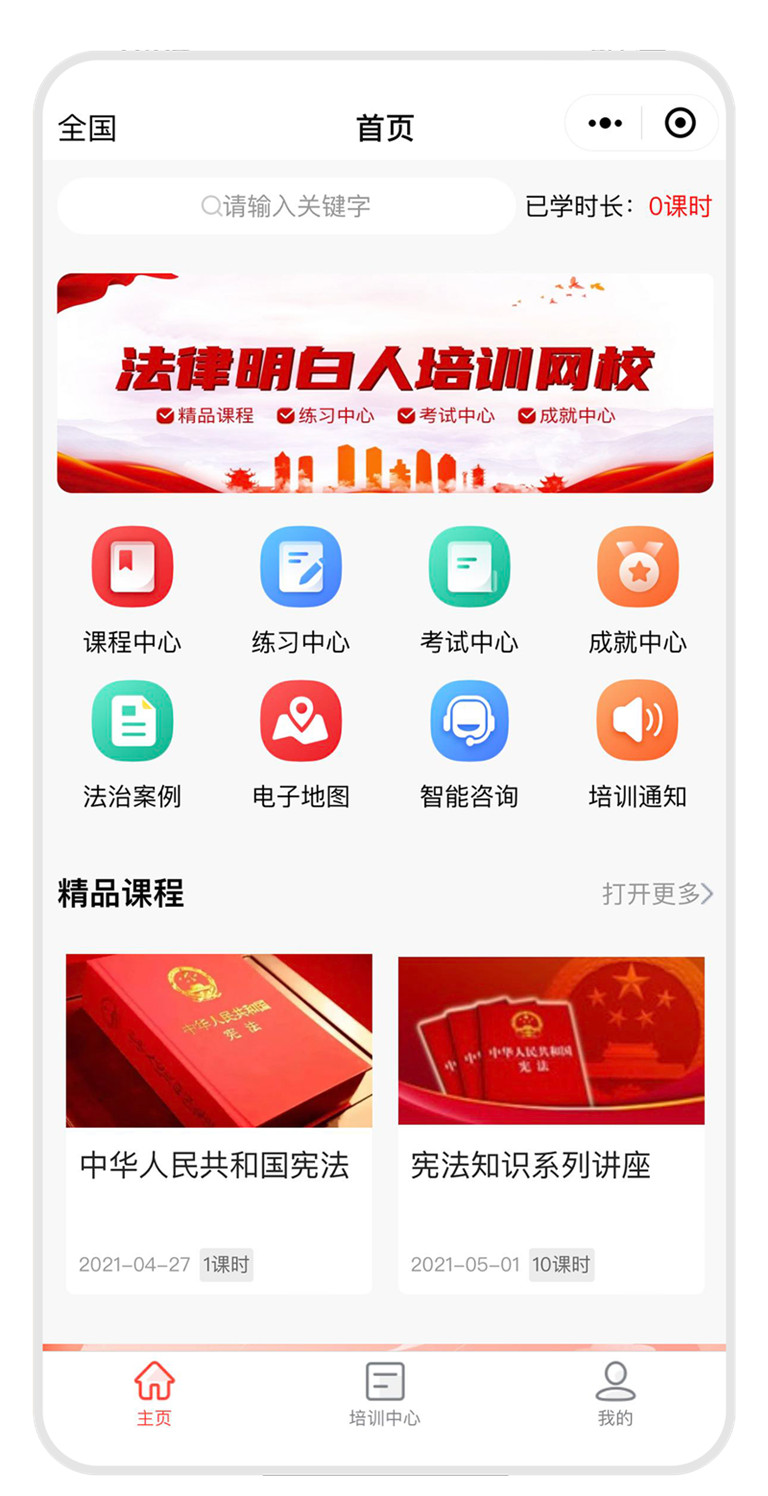
Task: Open 电子地图
Action: pyautogui.click(x=301, y=745)
